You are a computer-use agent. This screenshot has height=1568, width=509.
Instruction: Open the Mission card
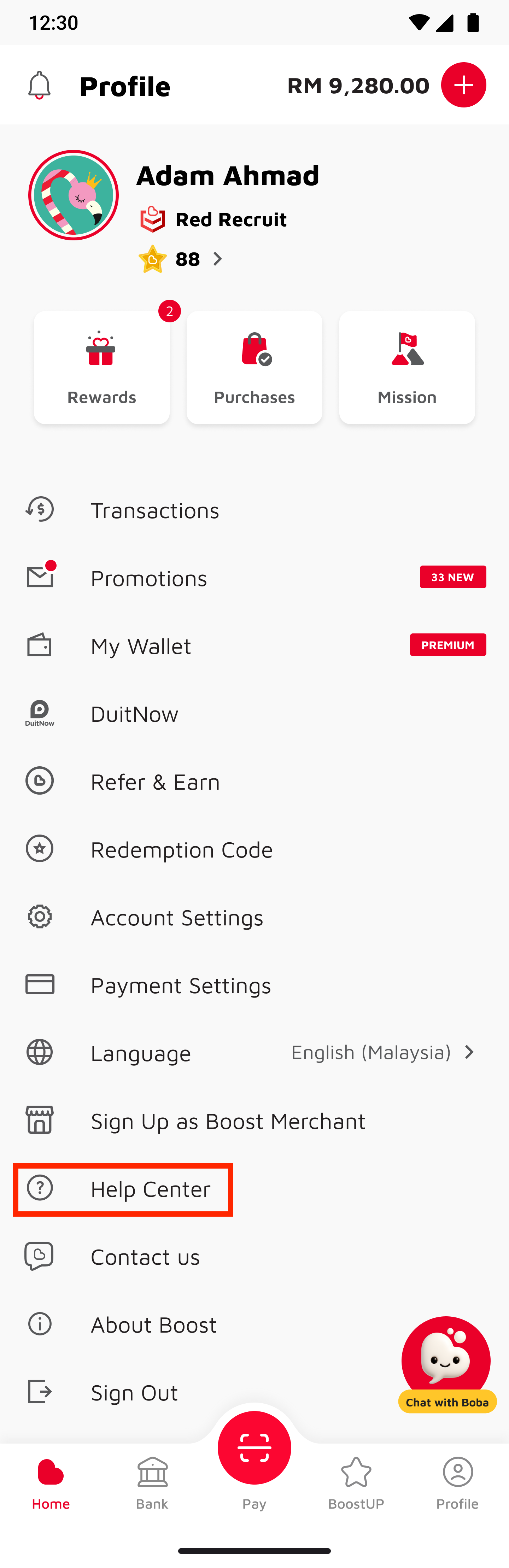[x=407, y=368]
